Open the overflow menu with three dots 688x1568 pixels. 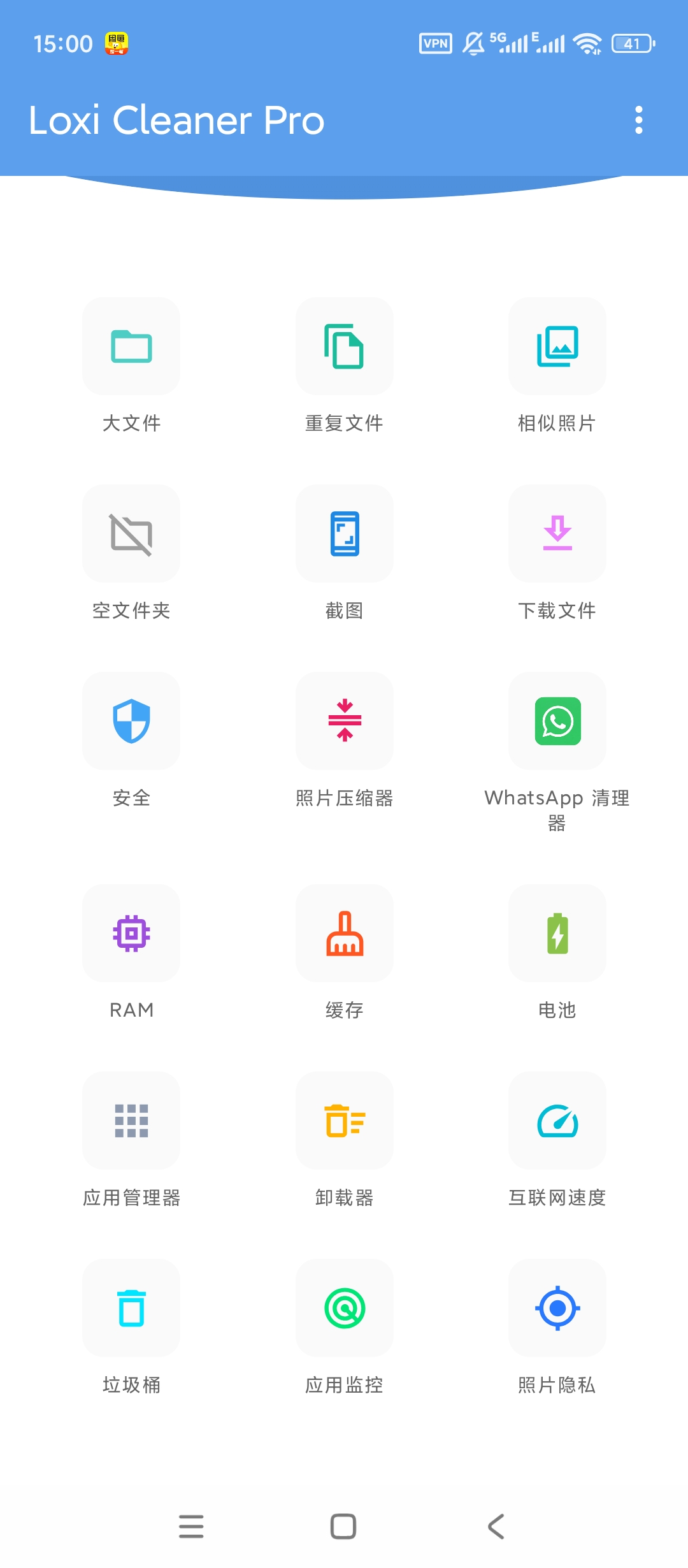tap(638, 120)
